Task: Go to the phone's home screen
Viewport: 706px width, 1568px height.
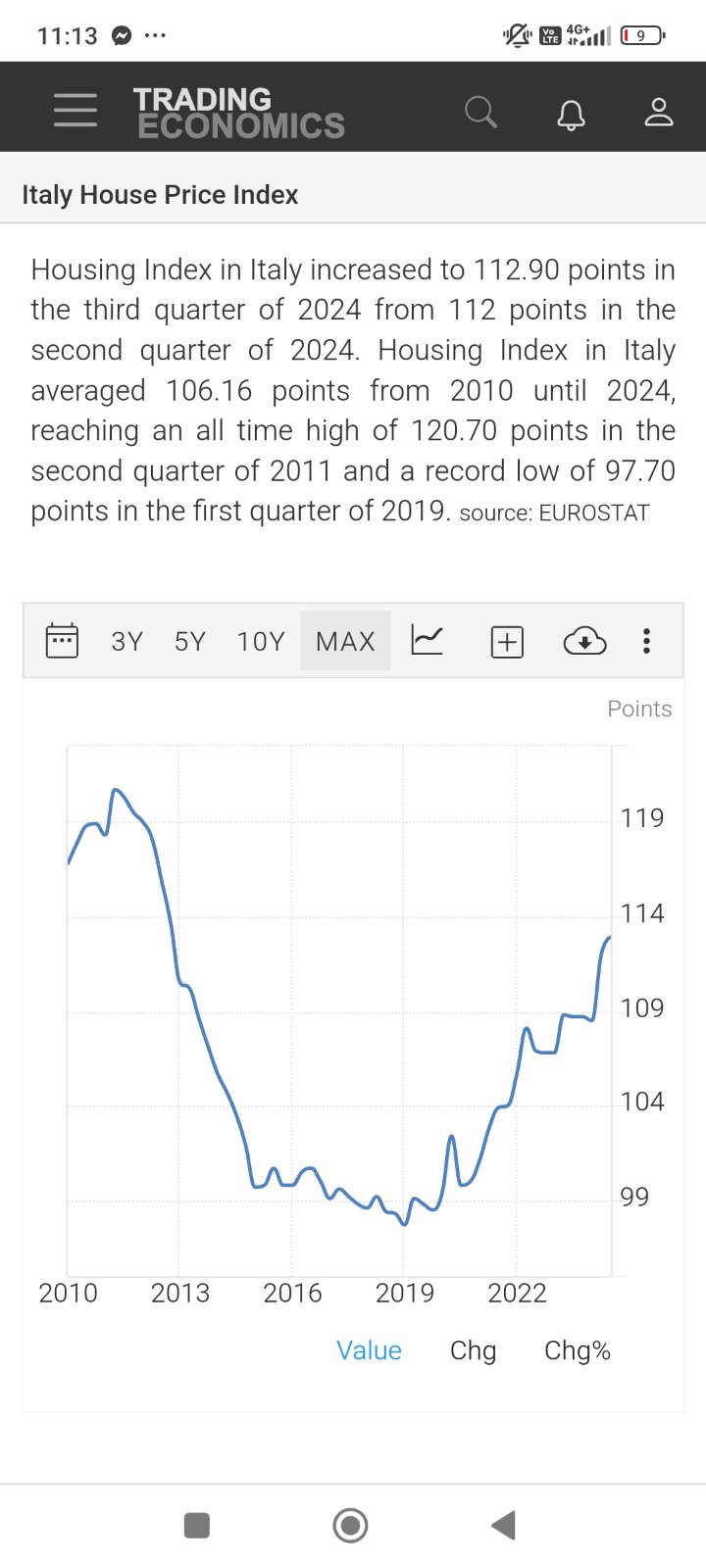Action: [350, 1525]
